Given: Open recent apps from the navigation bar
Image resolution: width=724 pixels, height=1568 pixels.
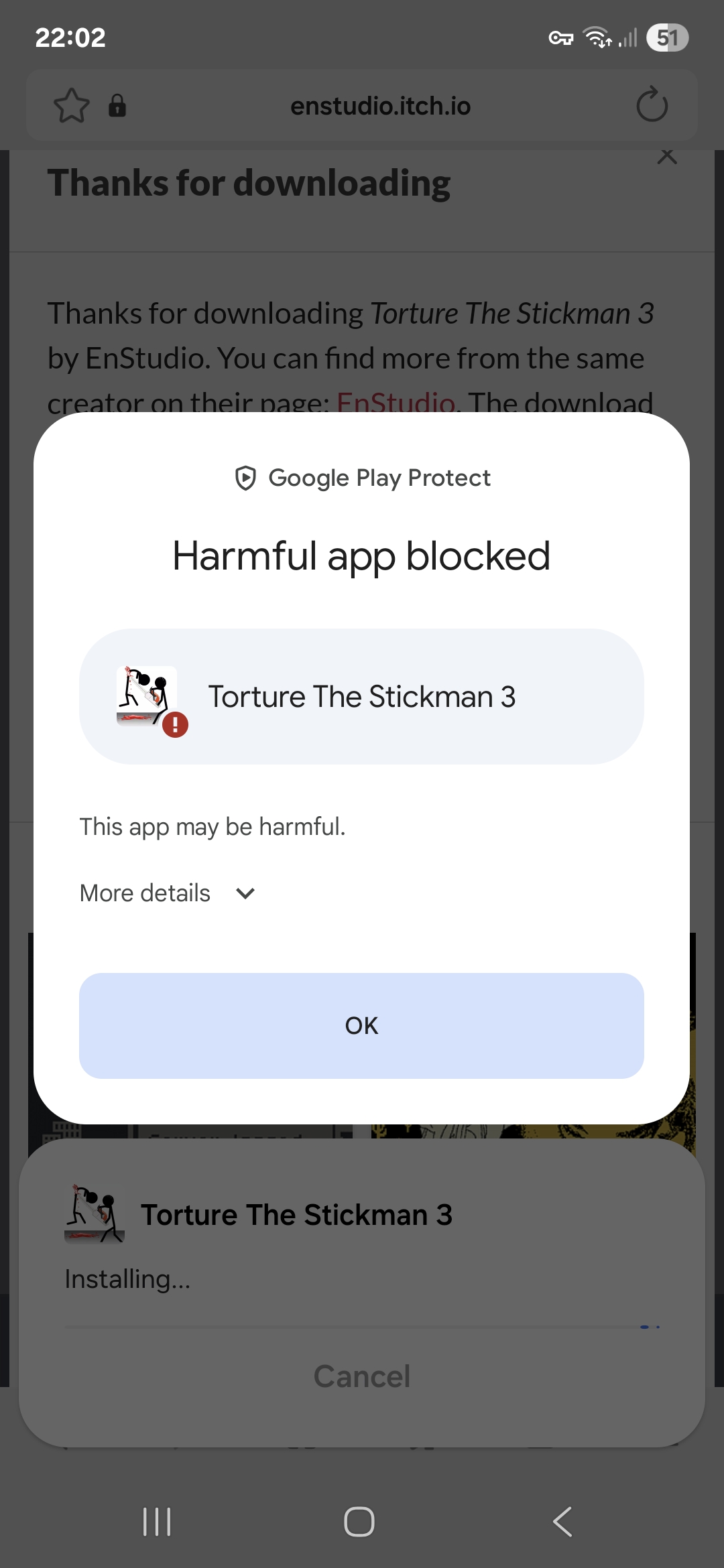Looking at the screenshot, I should click(x=157, y=1521).
